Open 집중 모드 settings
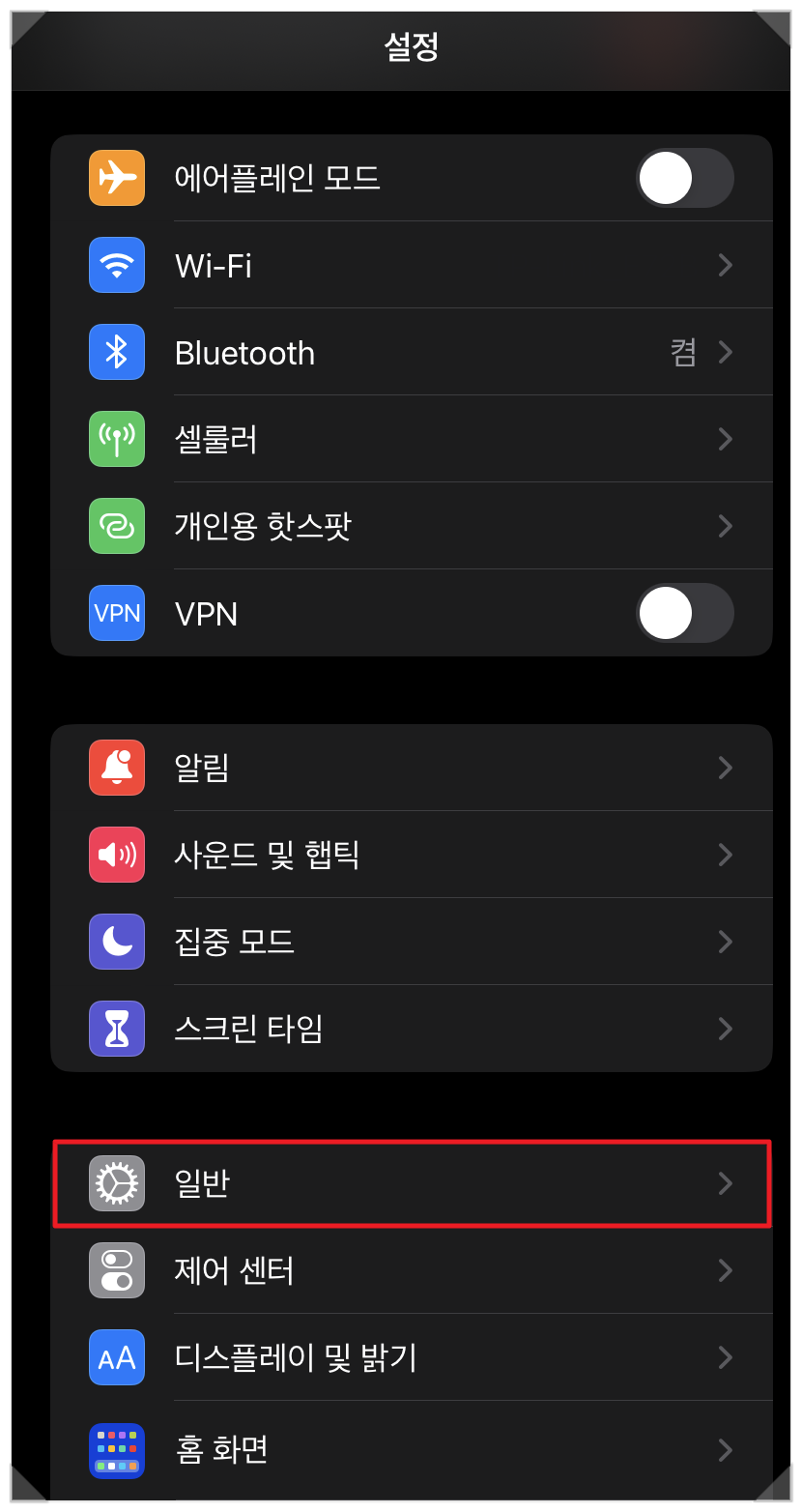The width and height of the screenshot is (802, 1512). [412, 942]
